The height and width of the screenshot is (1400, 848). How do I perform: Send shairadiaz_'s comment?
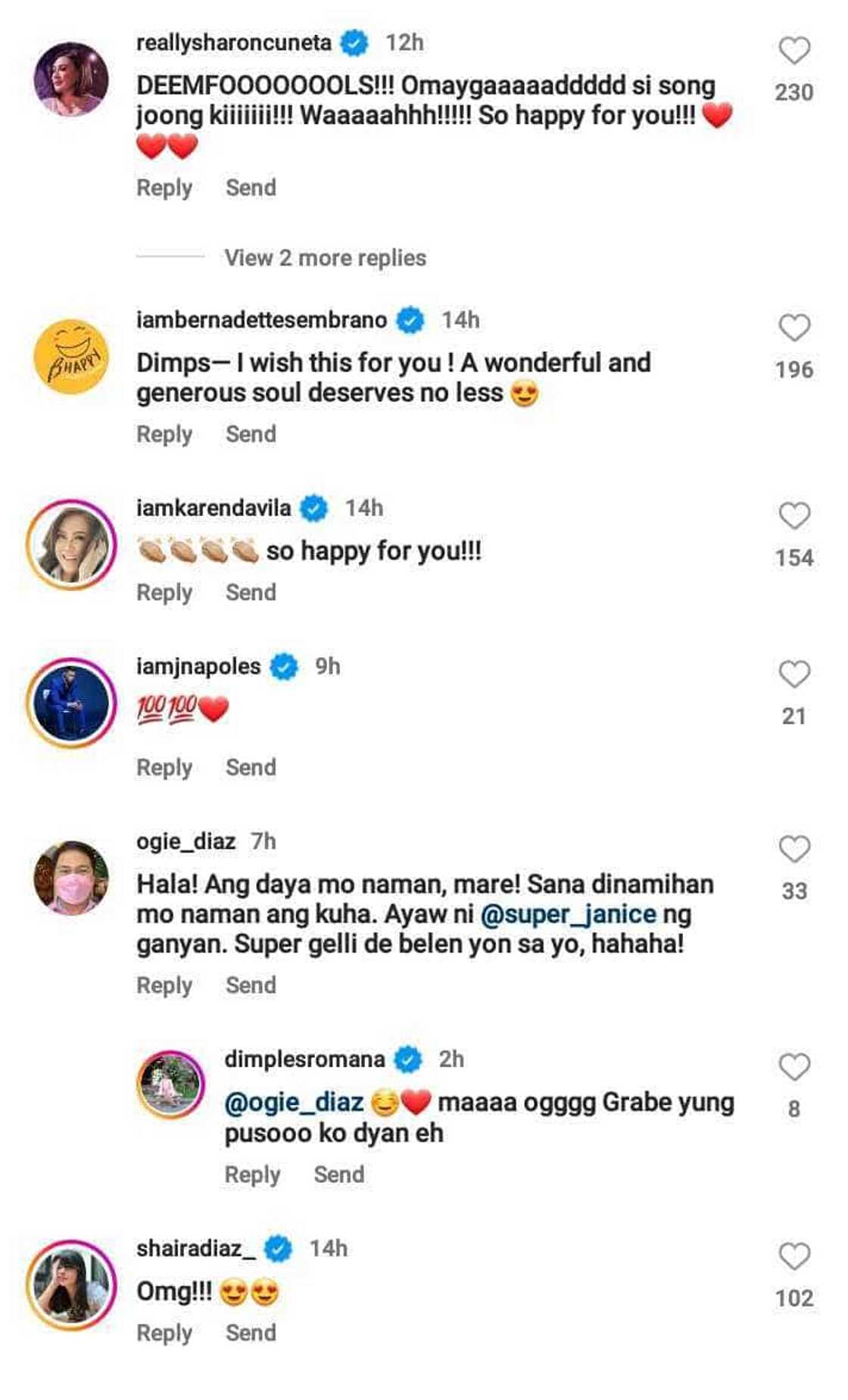251,1333
